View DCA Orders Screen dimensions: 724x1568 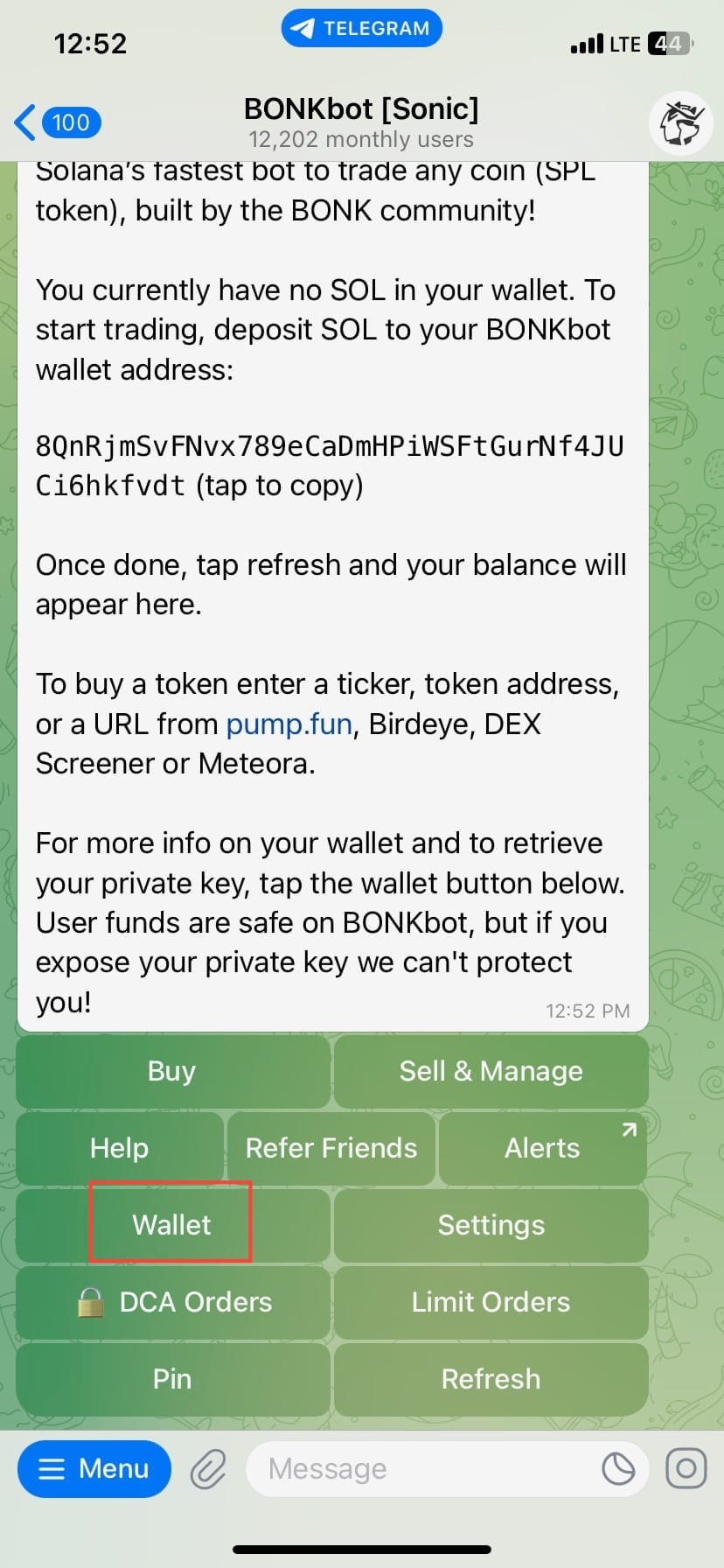[172, 1302]
